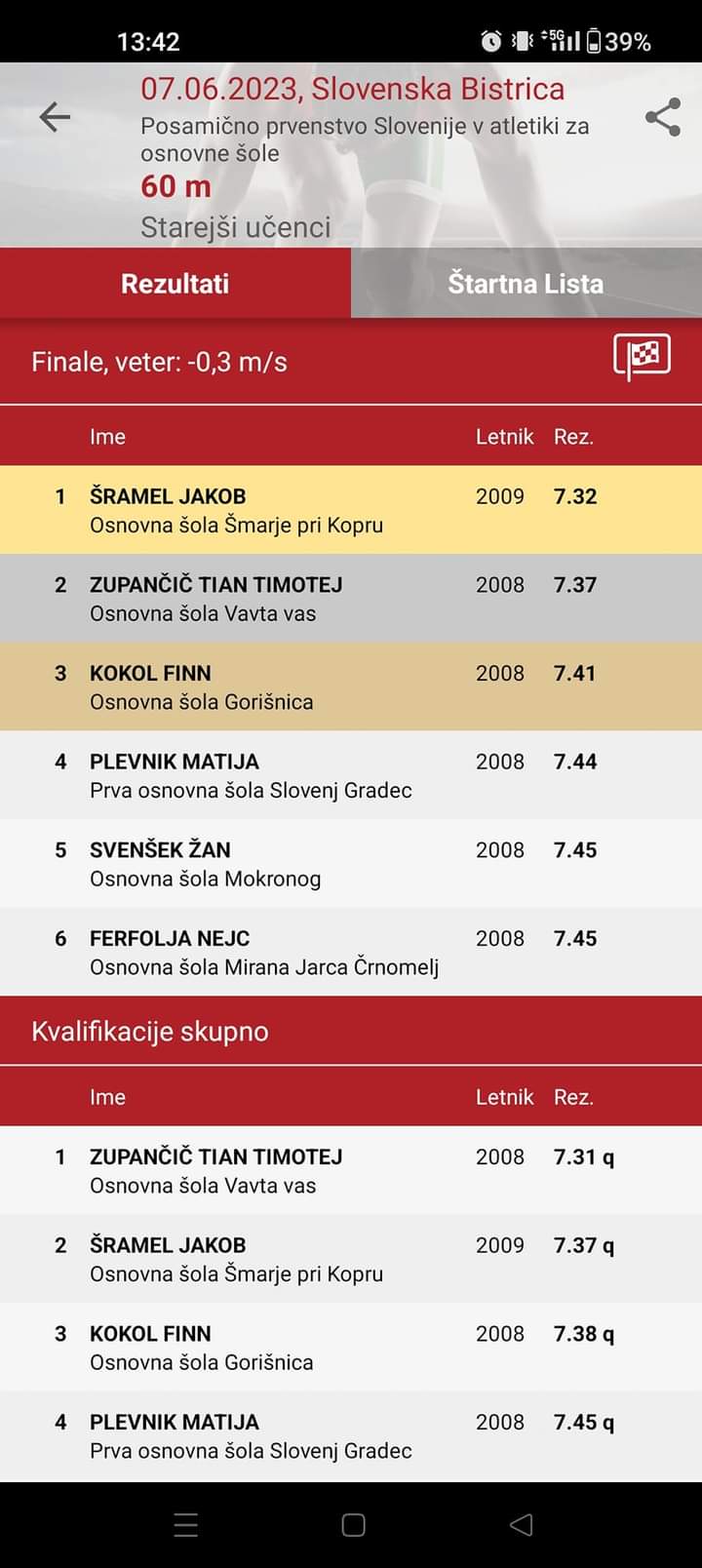Viewport: 702px width, 1568px height.
Task: Go back using the top-left arrow
Action: pos(55,117)
